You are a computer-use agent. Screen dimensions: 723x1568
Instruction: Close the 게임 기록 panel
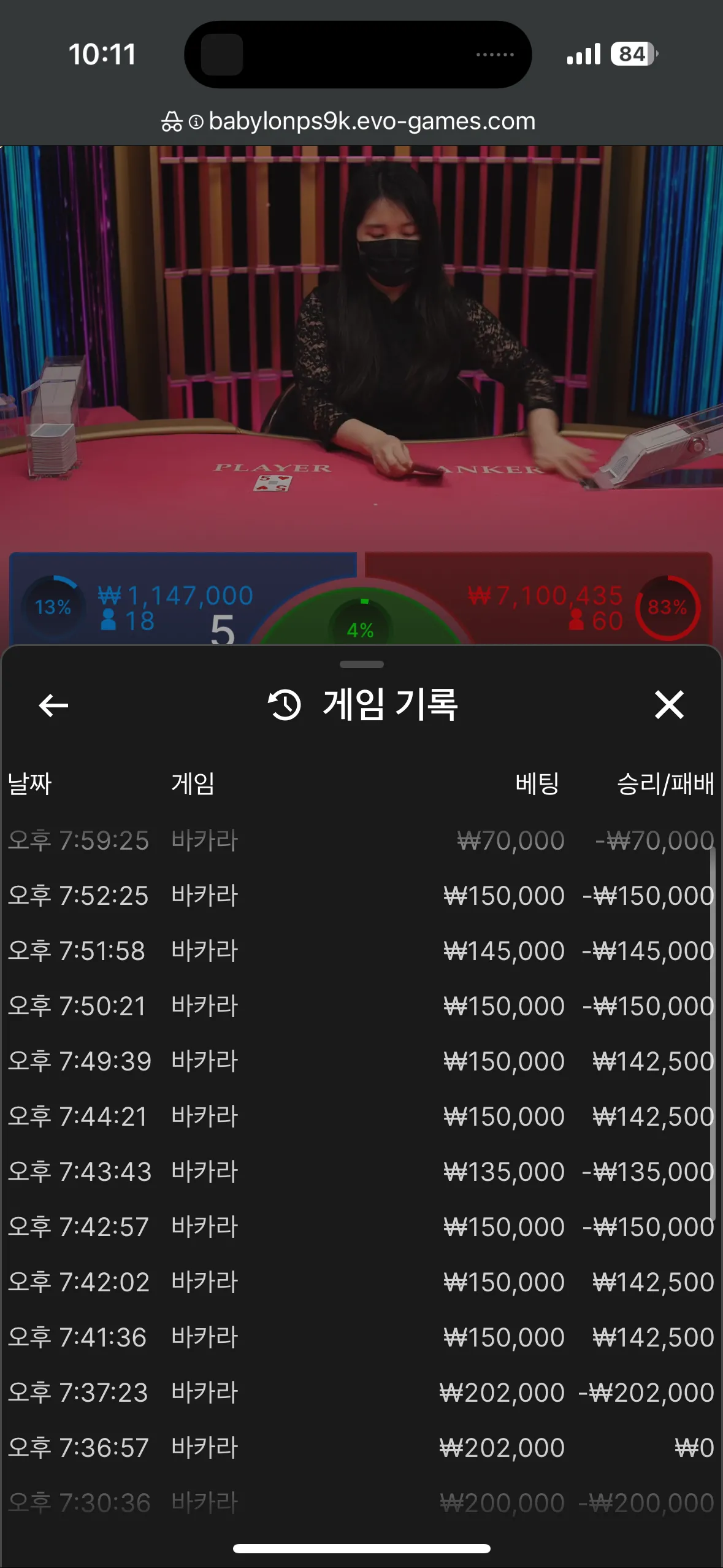(x=668, y=705)
